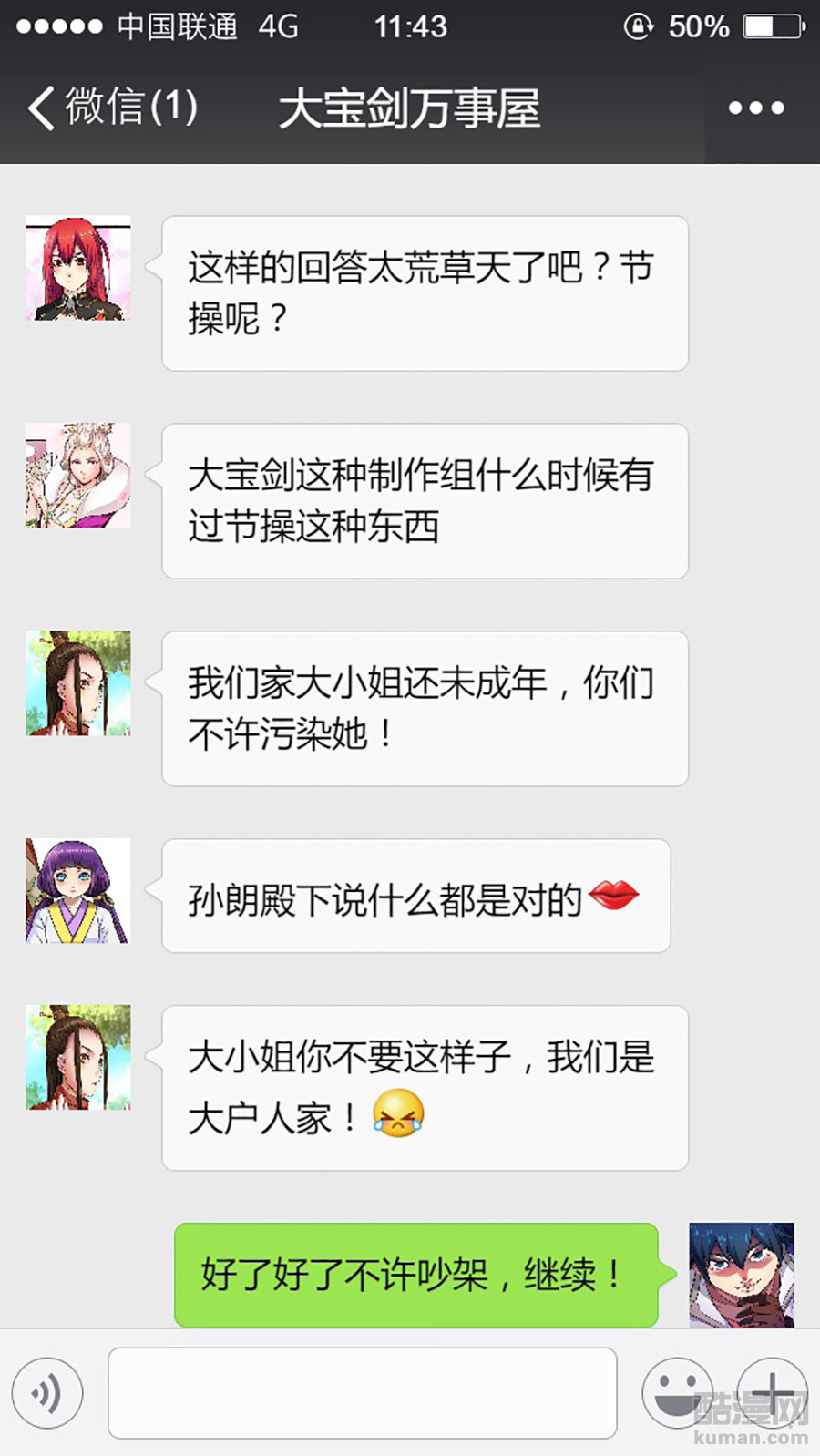Screen dimensions: 820x1456
Task: View profile of the 大宝剑这种制作组 message sender
Action: click(x=78, y=476)
